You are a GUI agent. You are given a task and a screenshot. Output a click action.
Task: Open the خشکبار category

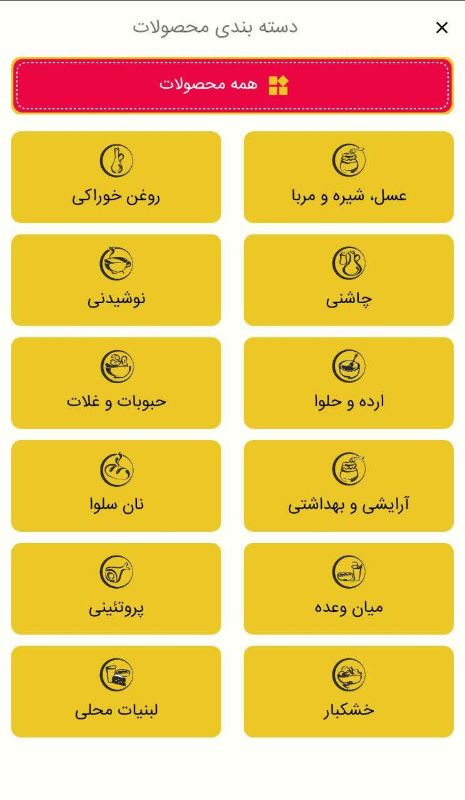[x=349, y=691]
